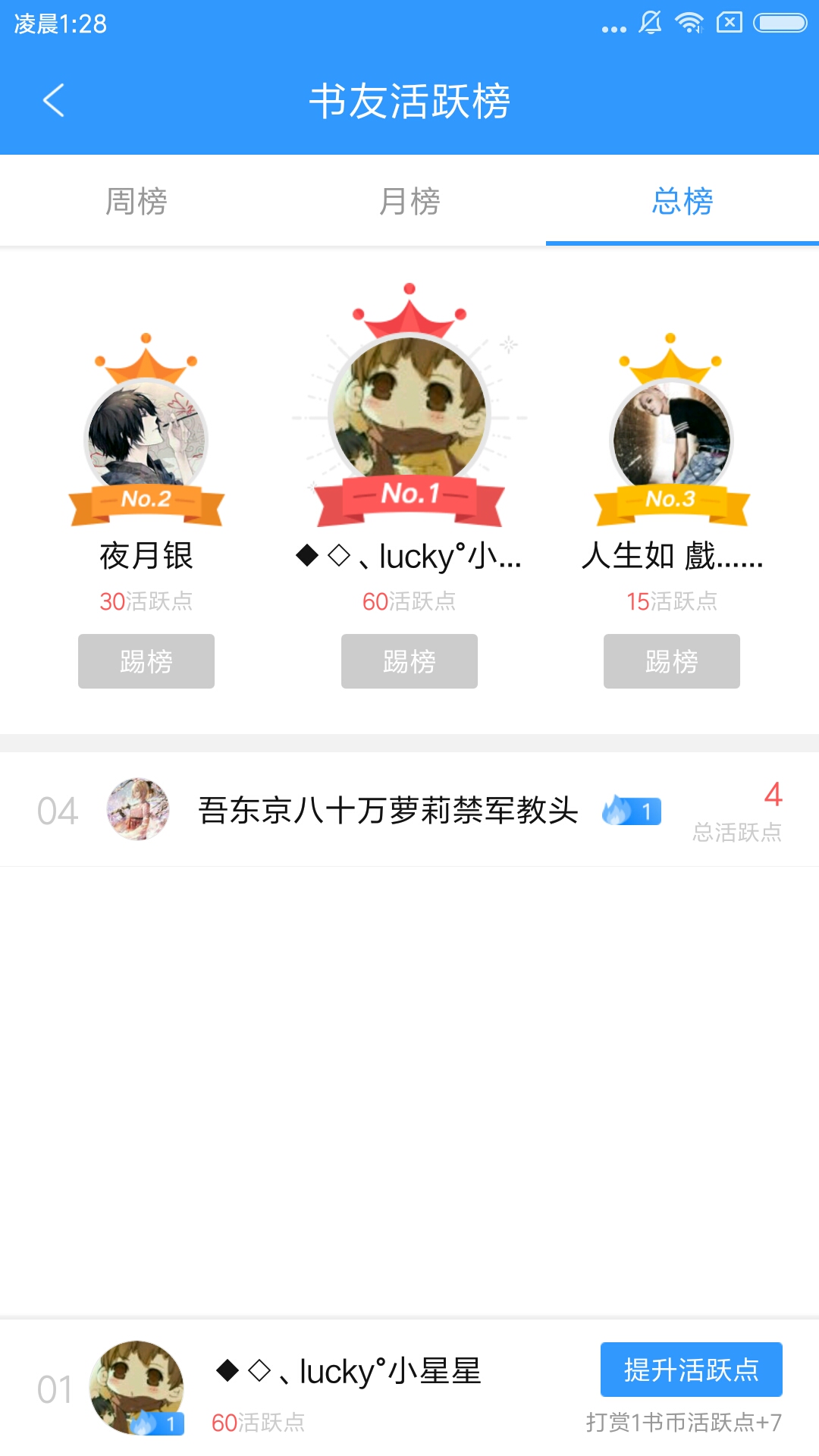Tap 踢榜 under 夜月银

click(x=146, y=661)
